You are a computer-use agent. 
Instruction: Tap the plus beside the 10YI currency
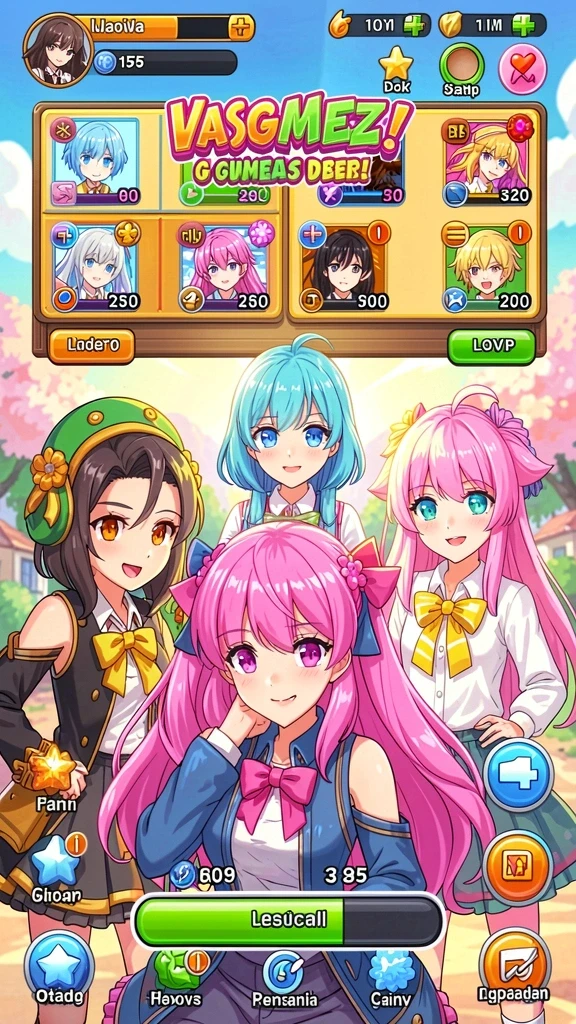[x=415, y=25]
